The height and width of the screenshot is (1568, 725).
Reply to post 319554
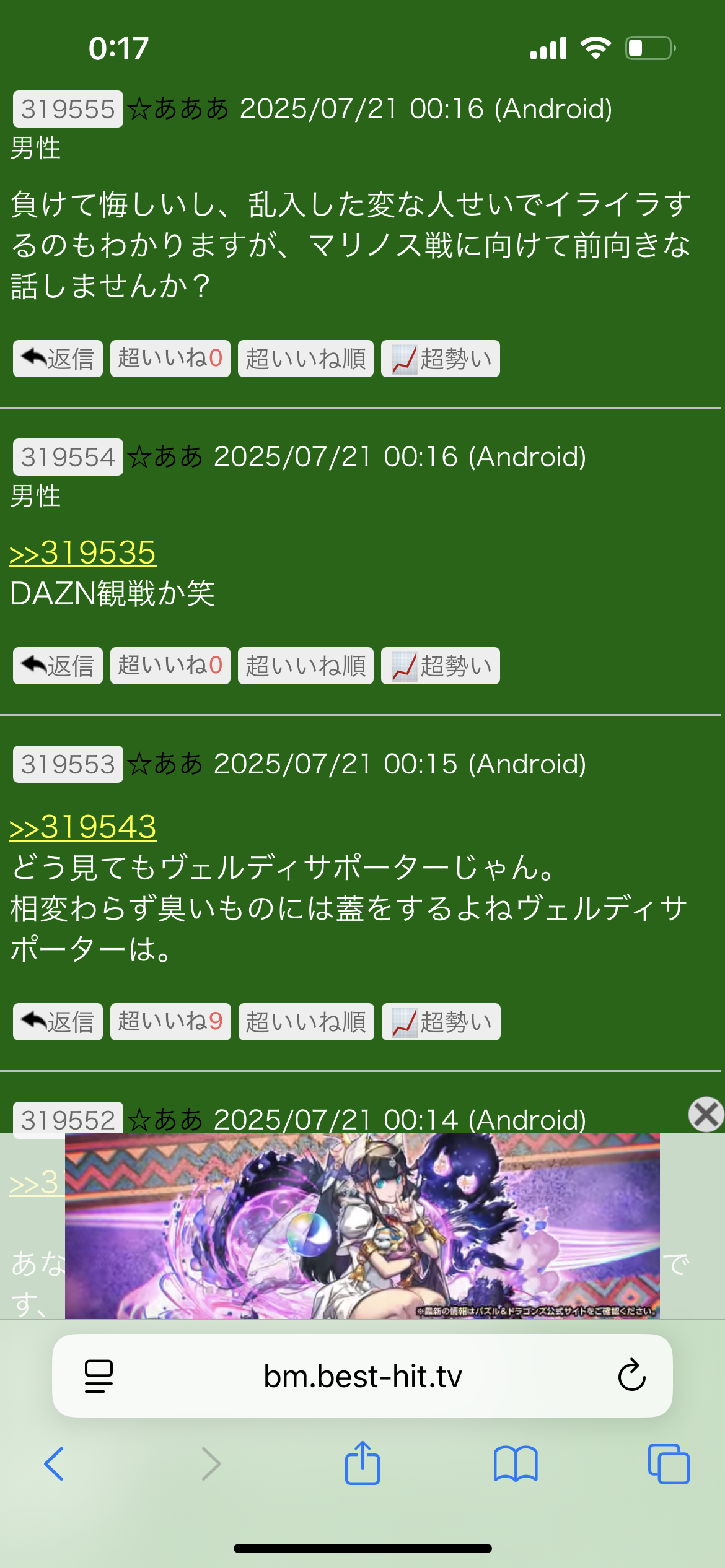click(58, 666)
